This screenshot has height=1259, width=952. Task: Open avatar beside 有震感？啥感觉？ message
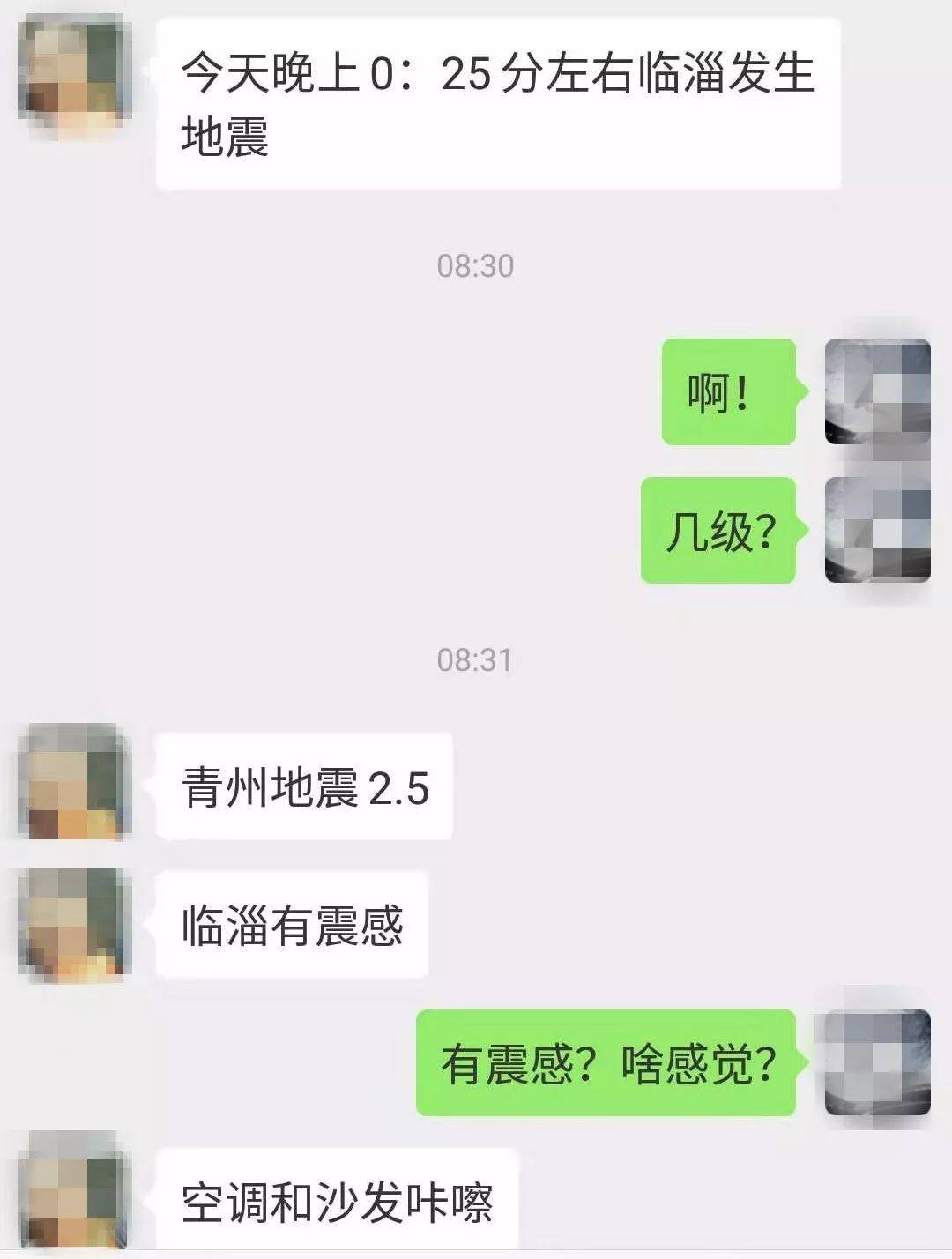pyautogui.click(x=877, y=1063)
